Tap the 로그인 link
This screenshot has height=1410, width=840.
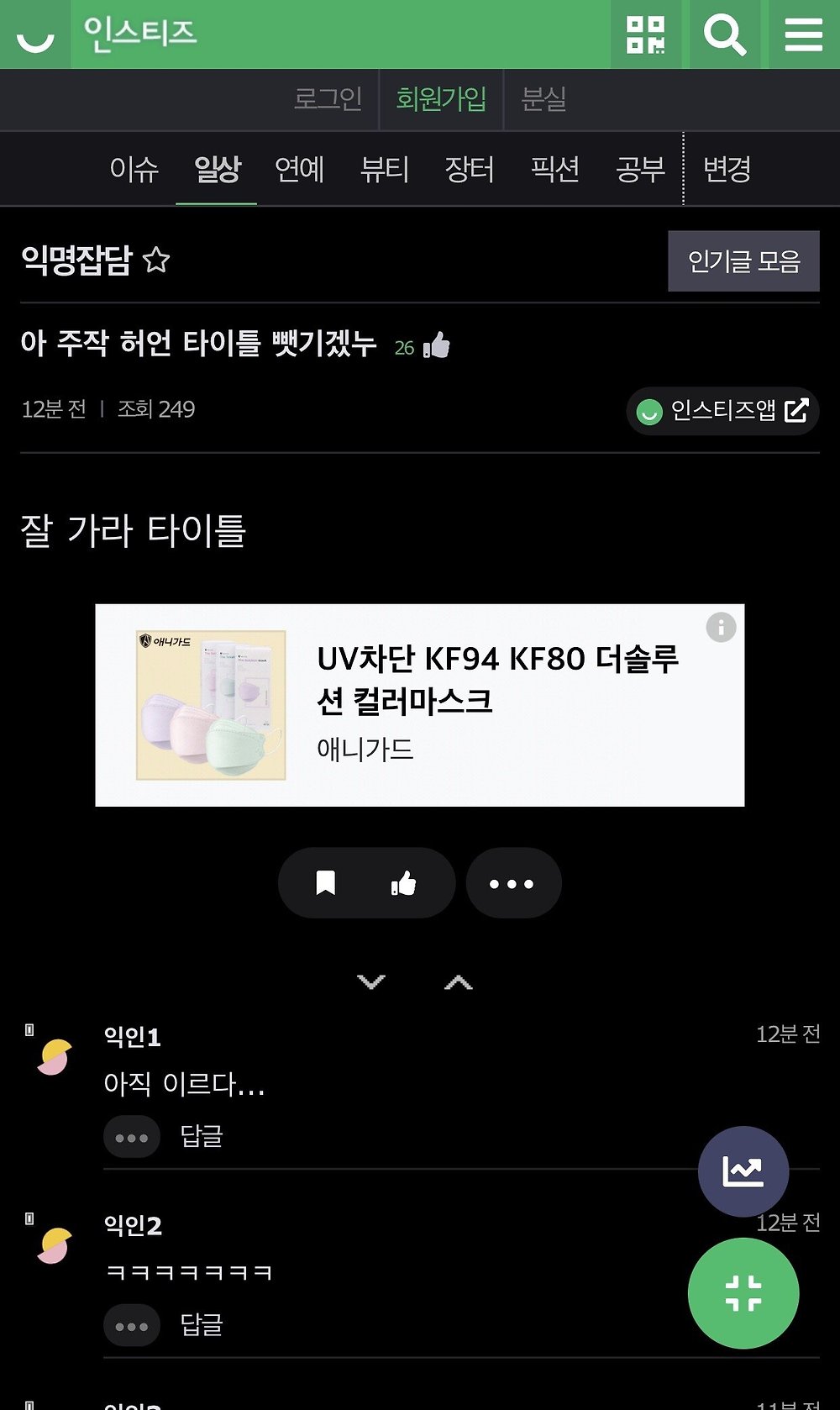pos(328,99)
